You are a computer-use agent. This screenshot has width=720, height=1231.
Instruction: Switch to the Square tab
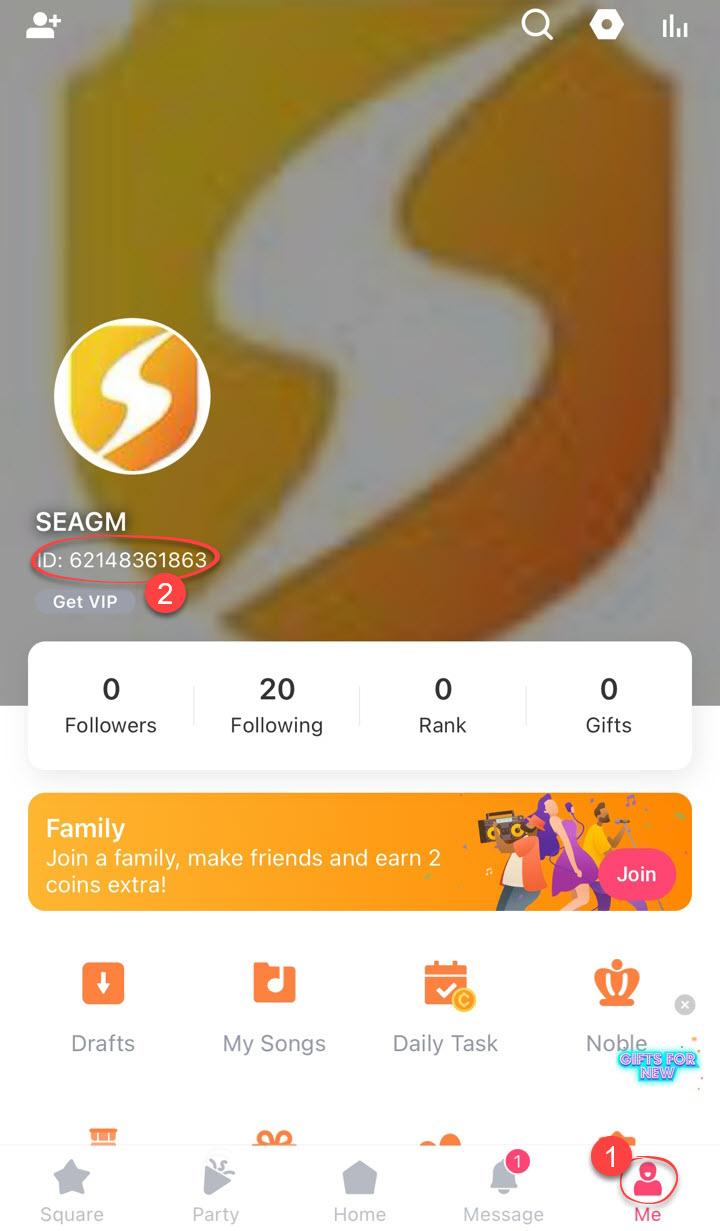72,1190
